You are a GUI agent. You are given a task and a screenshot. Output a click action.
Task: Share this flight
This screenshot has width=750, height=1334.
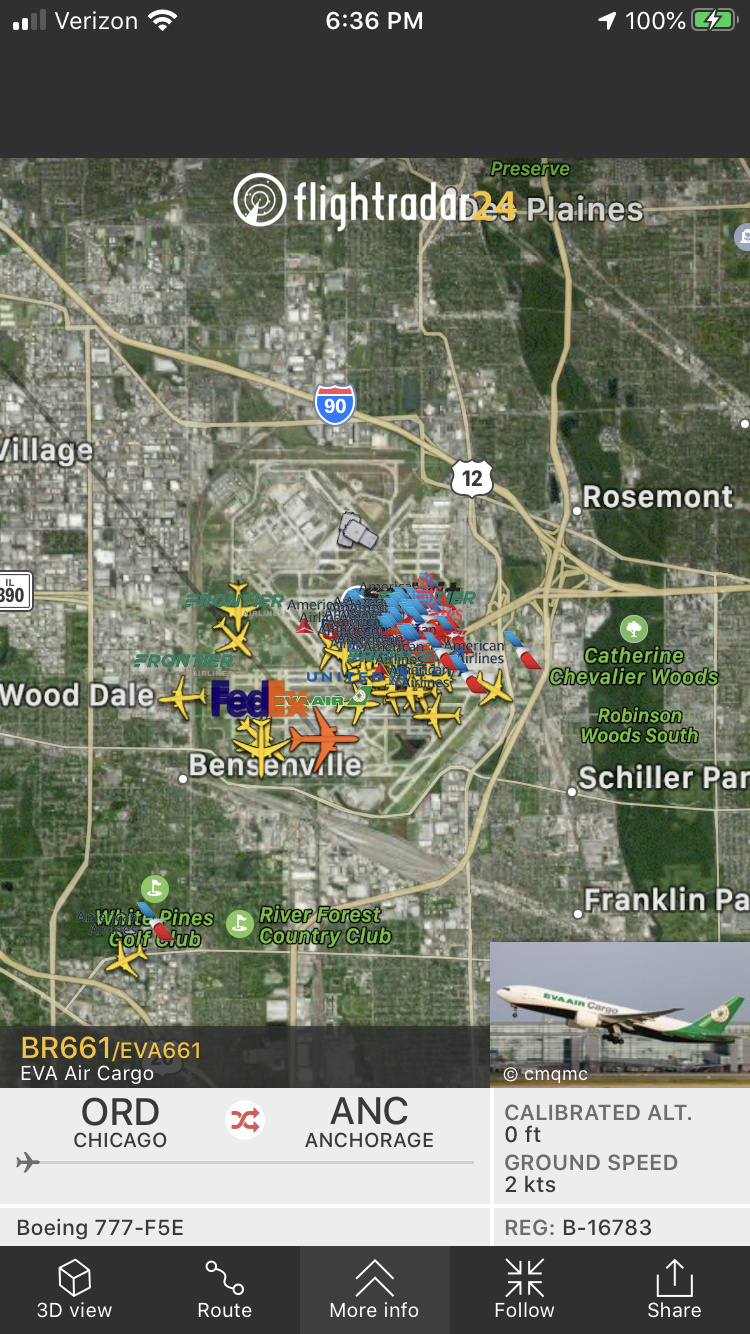674,1289
